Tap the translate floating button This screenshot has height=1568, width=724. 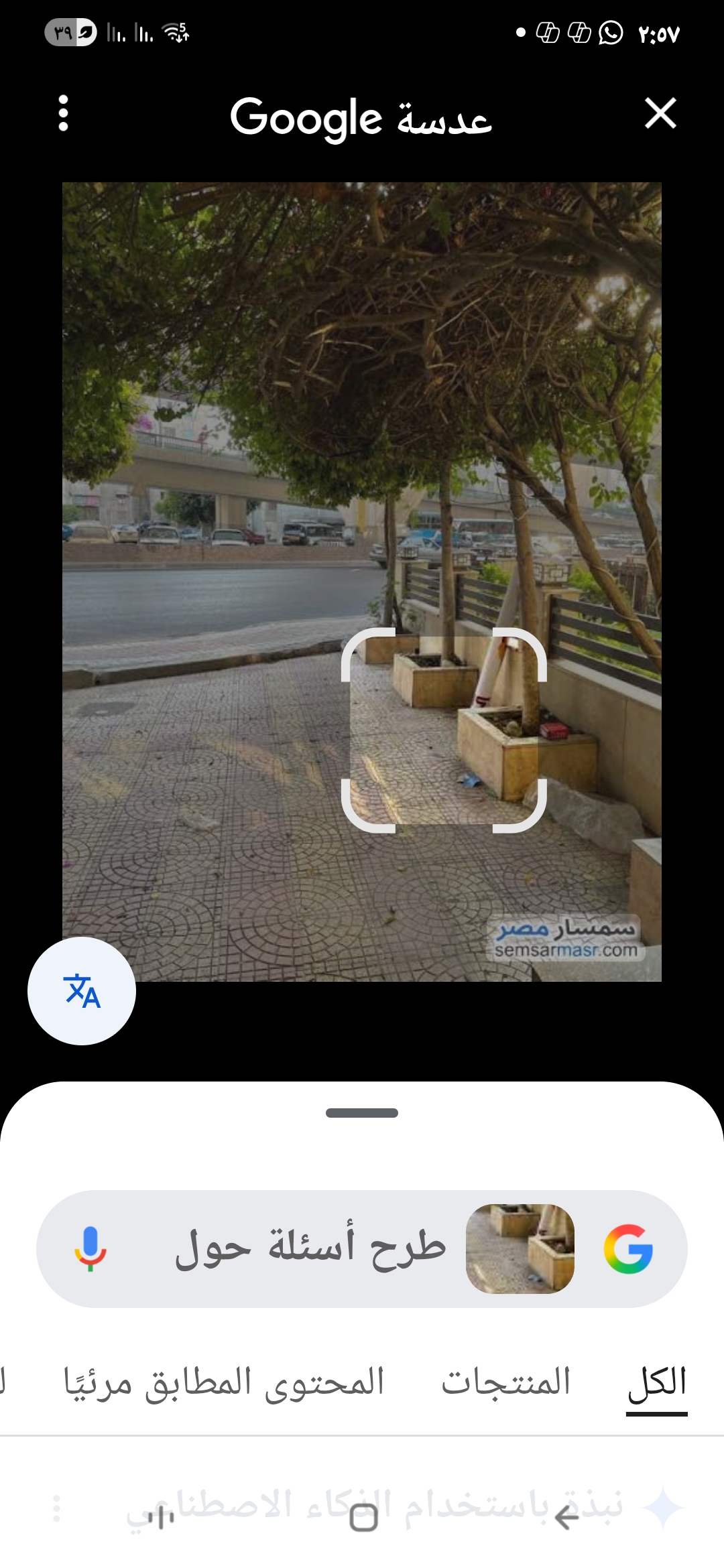pyautogui.click(x=82, y=991)
